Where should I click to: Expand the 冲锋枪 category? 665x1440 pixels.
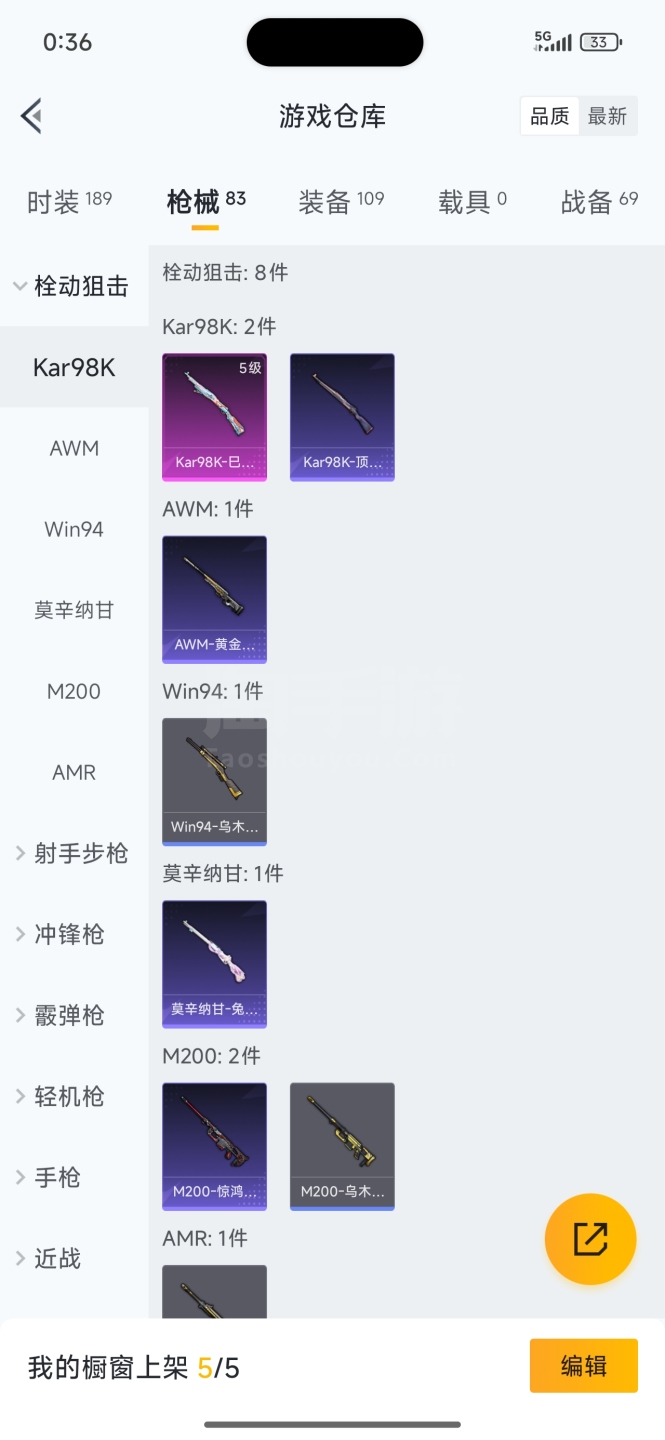tap(60, 934)
